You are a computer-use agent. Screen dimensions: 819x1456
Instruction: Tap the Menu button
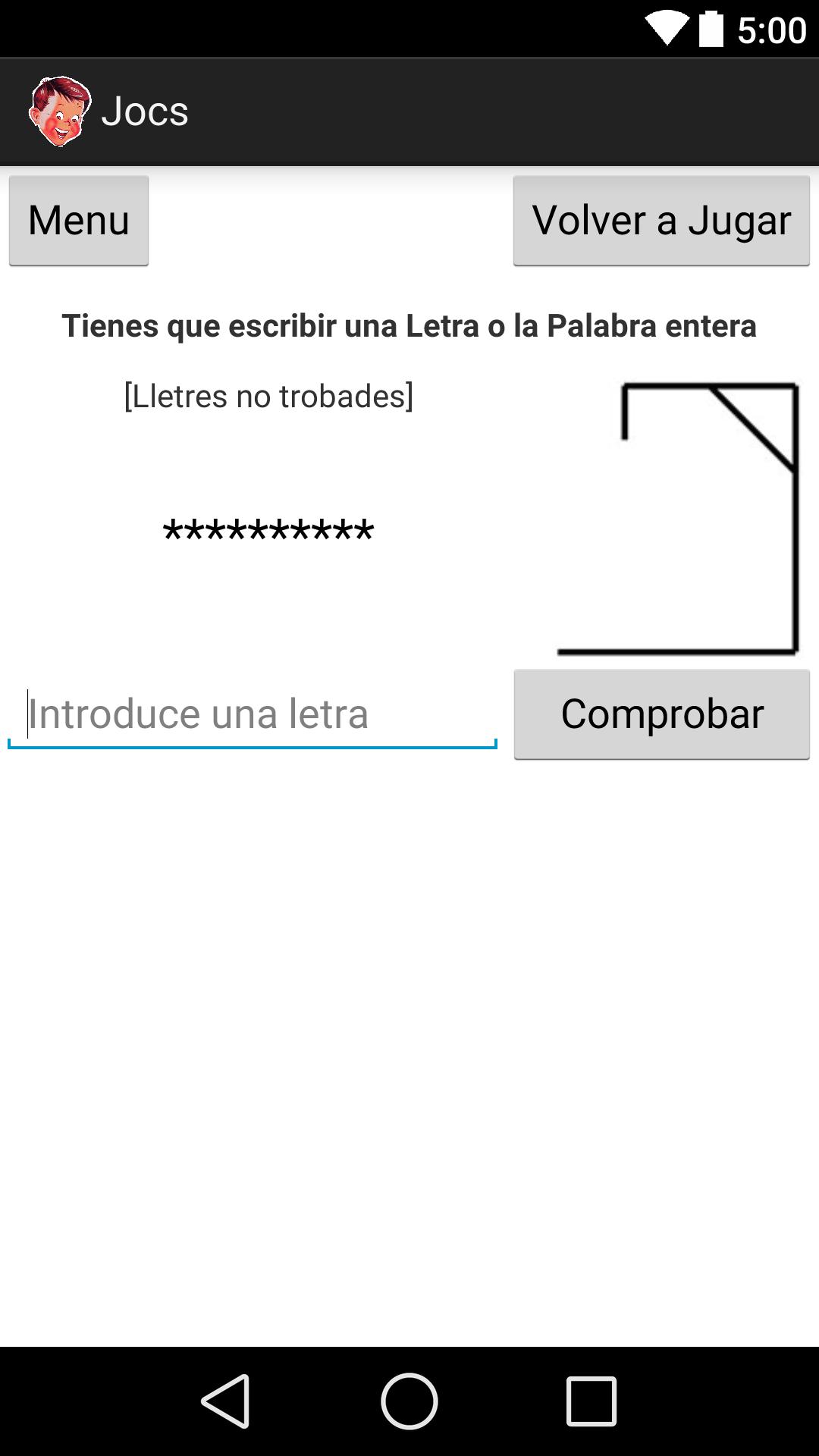click(79, 221)
